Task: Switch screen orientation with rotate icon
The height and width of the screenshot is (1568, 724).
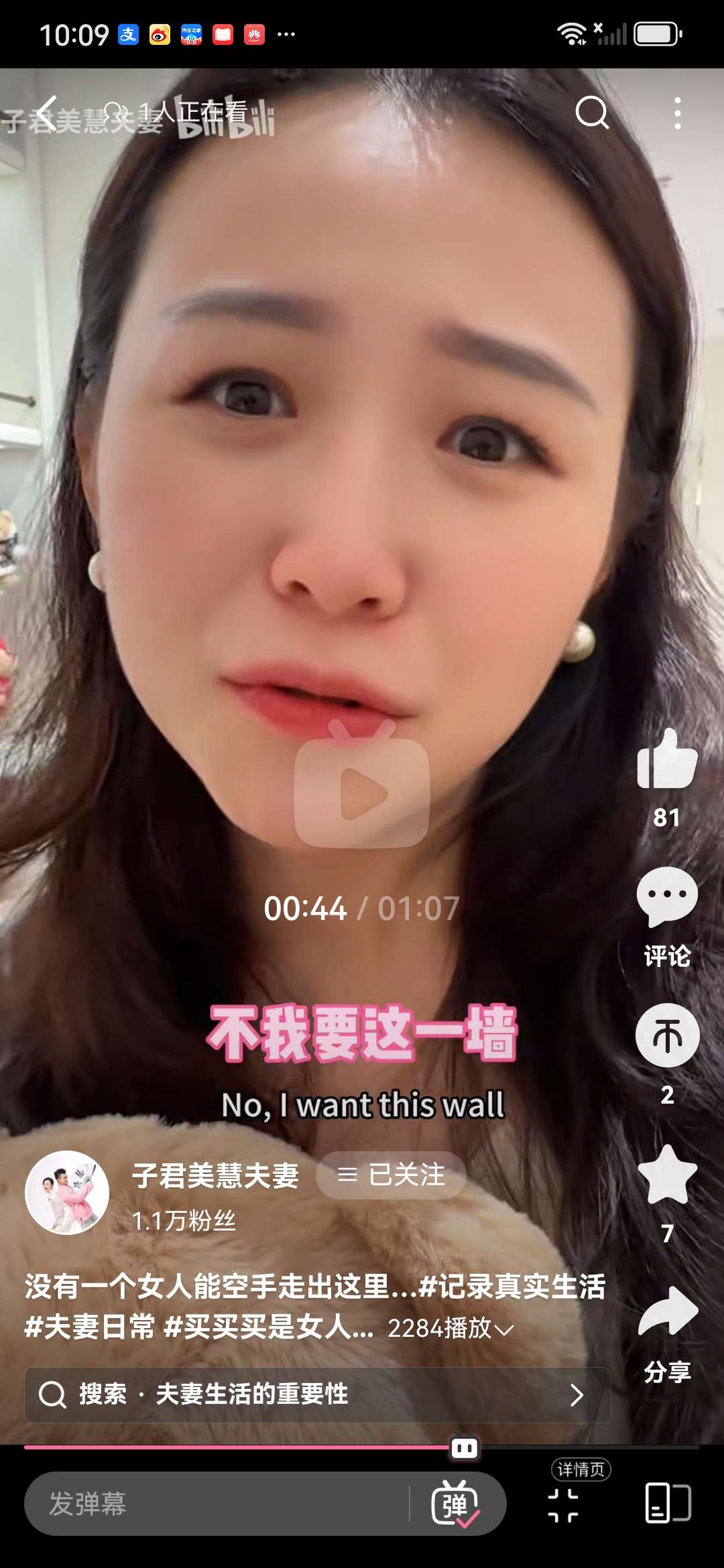Action: tap(667, 1502)
